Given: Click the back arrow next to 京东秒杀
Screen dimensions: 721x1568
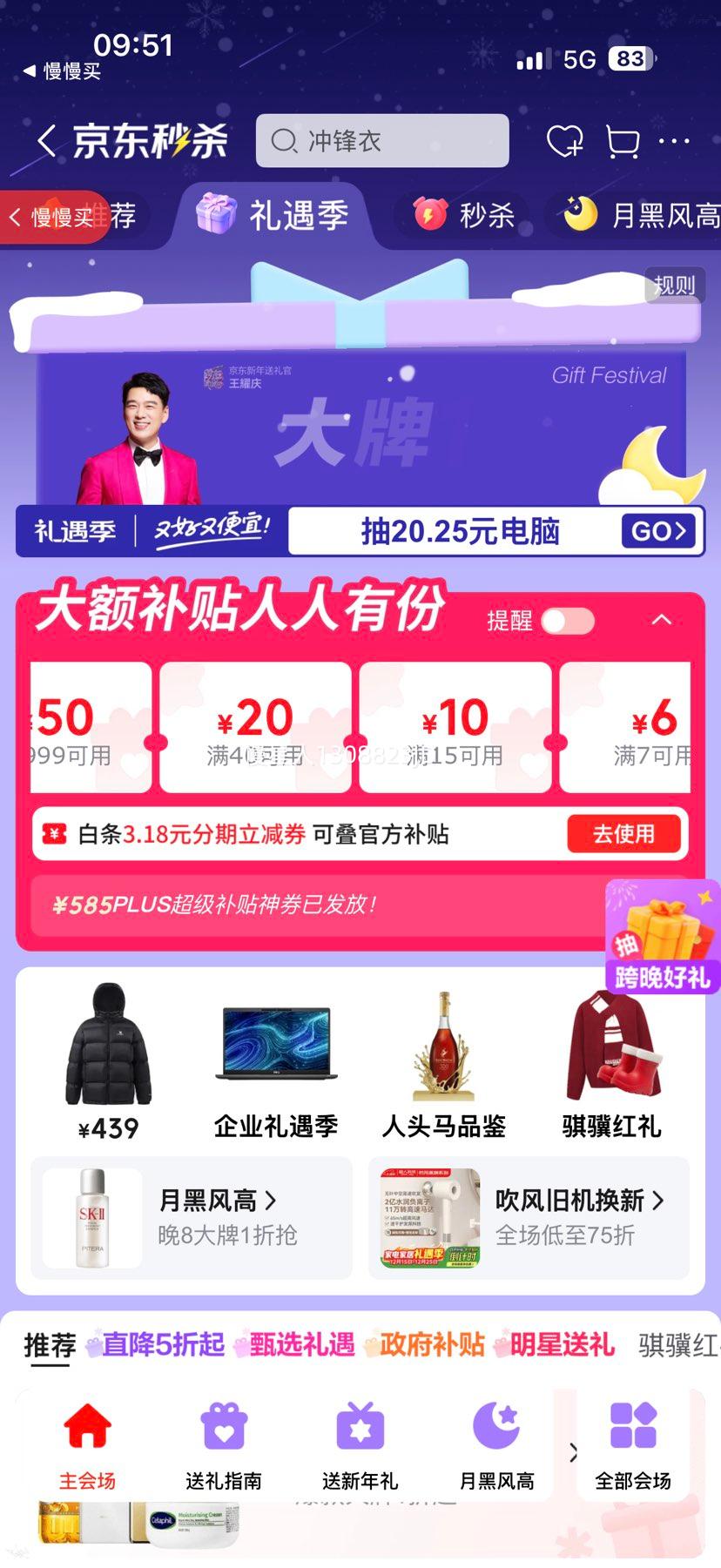Looking at the screenshot, I should click(x=45, y=141).
